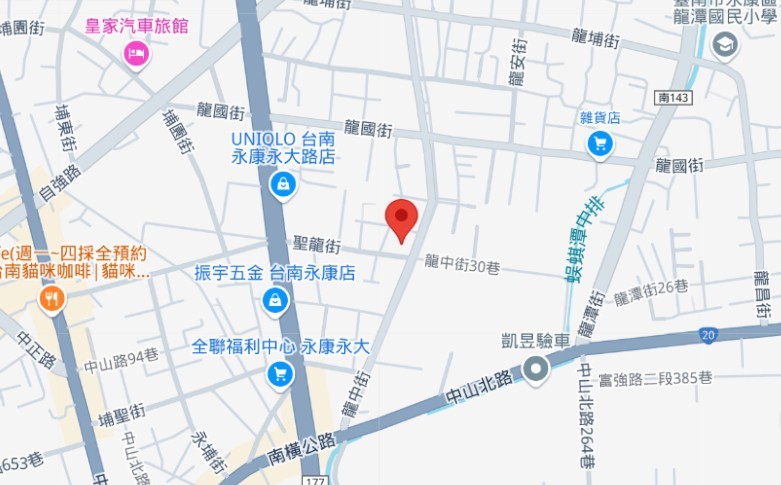
Task: Open the 雜貨店 grocery store marker
Action: [599, 145]
